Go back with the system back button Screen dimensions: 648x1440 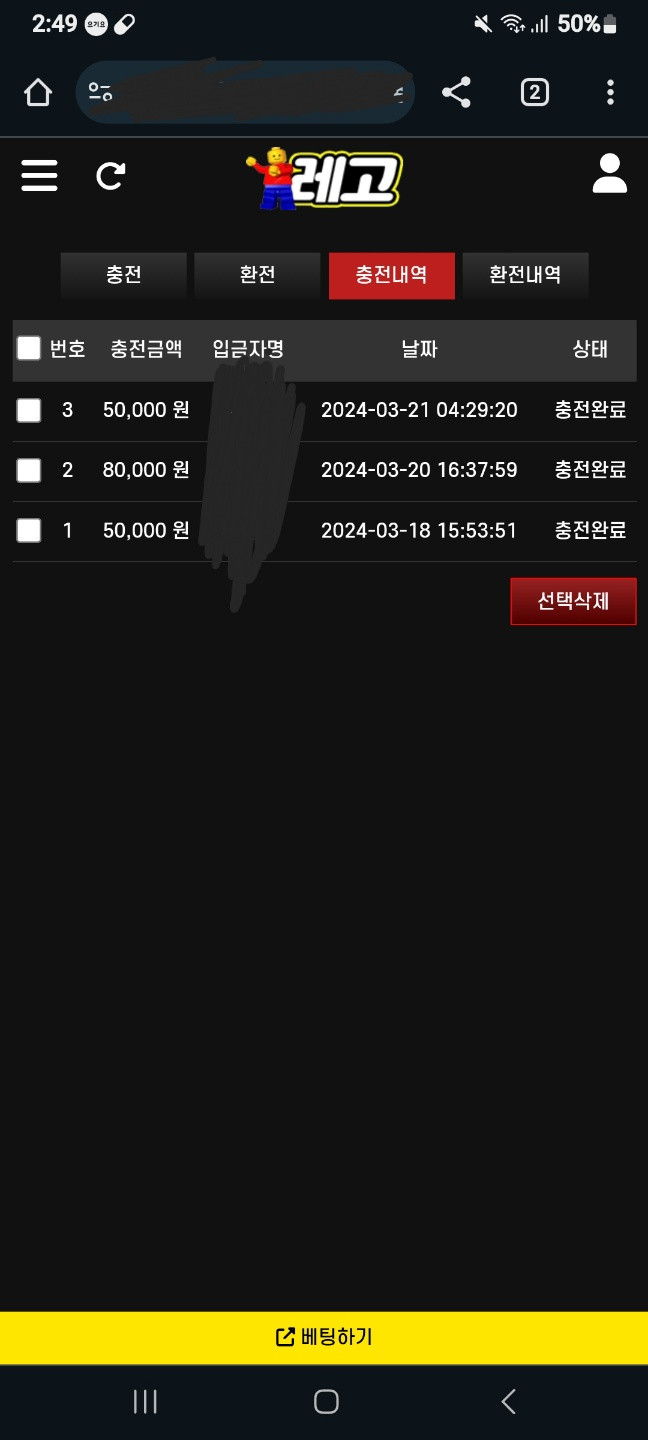coord(508,1401)
